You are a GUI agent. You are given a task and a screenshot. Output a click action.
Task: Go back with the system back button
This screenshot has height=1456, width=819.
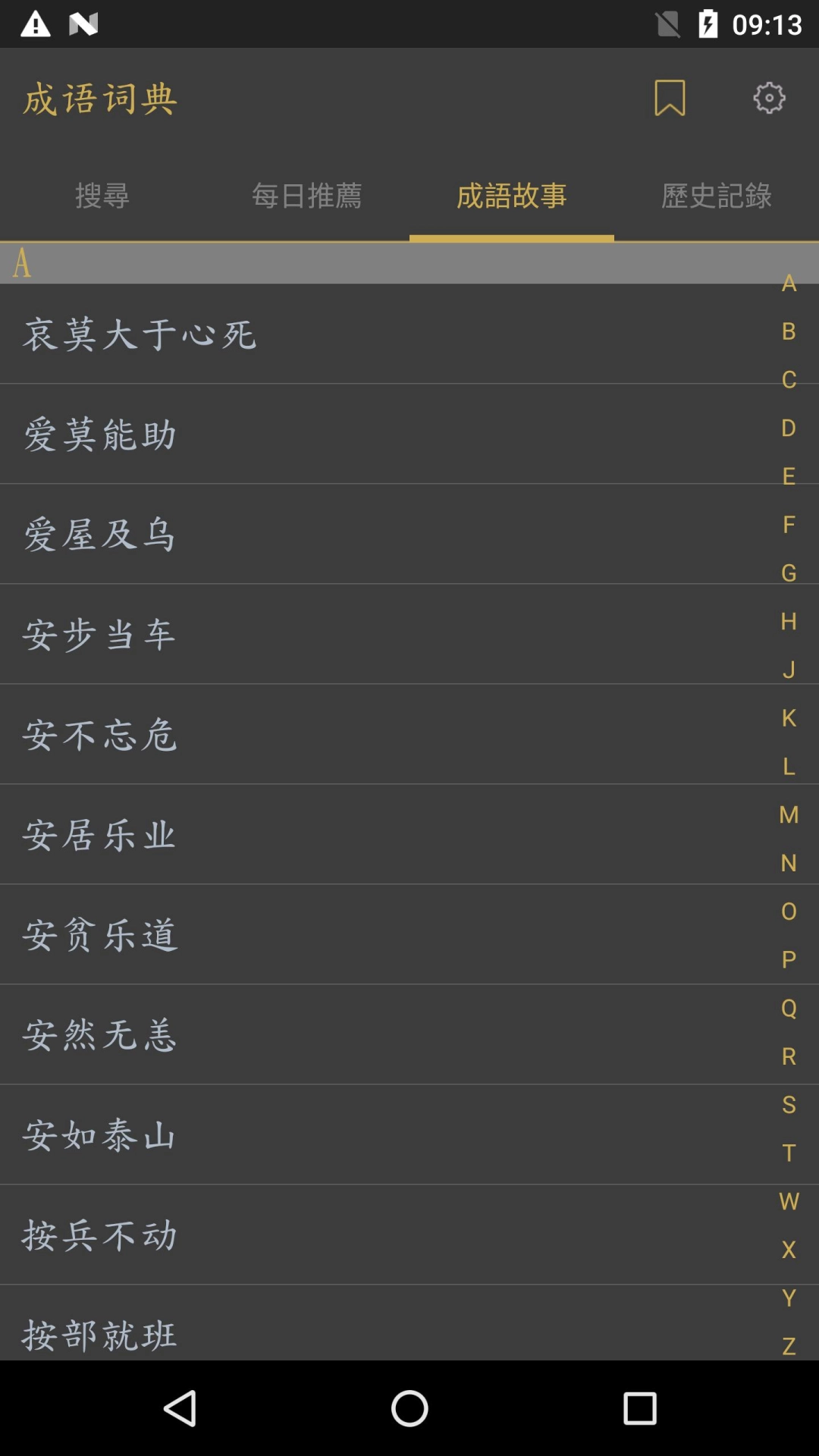[180, 1408]
